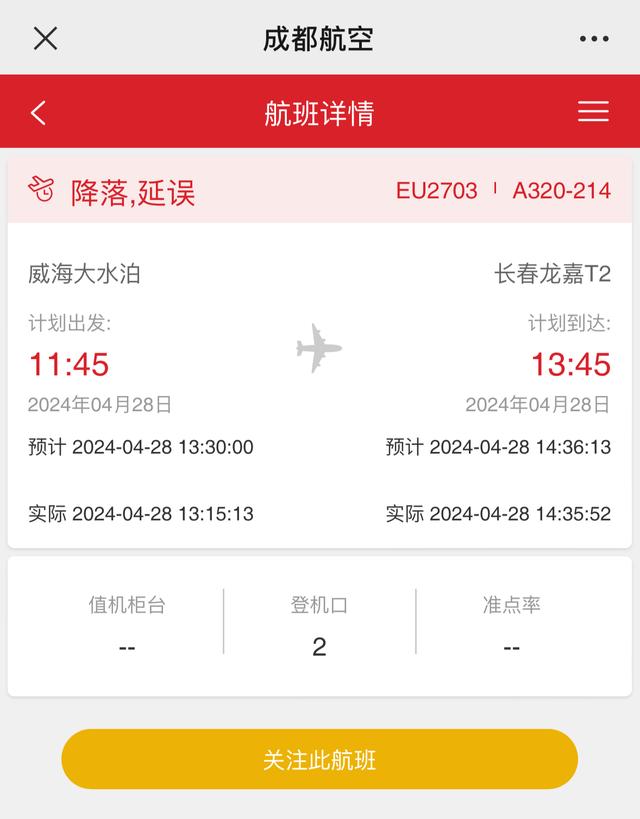Close the 成都航空 mini program page
Image resolution: width=640 pixels, height=819 pixels.
[45, 38]
